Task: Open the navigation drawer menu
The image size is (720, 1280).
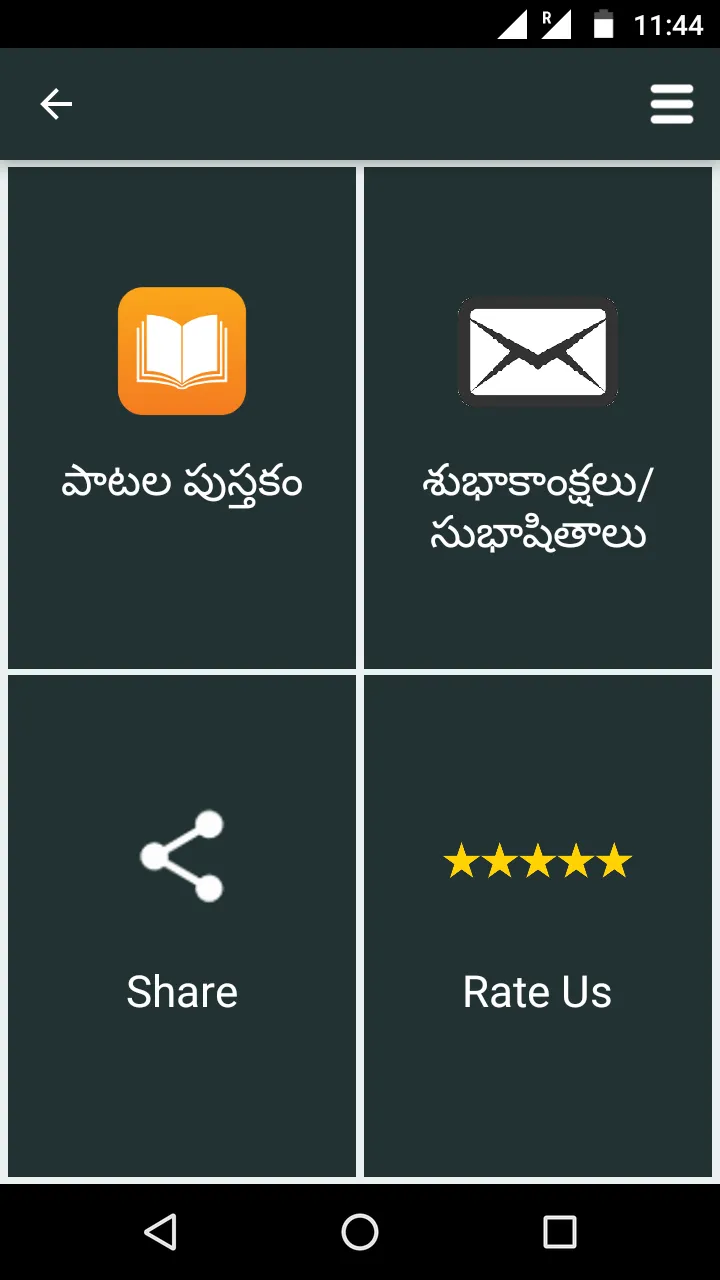Action: (x=672, y=104)
